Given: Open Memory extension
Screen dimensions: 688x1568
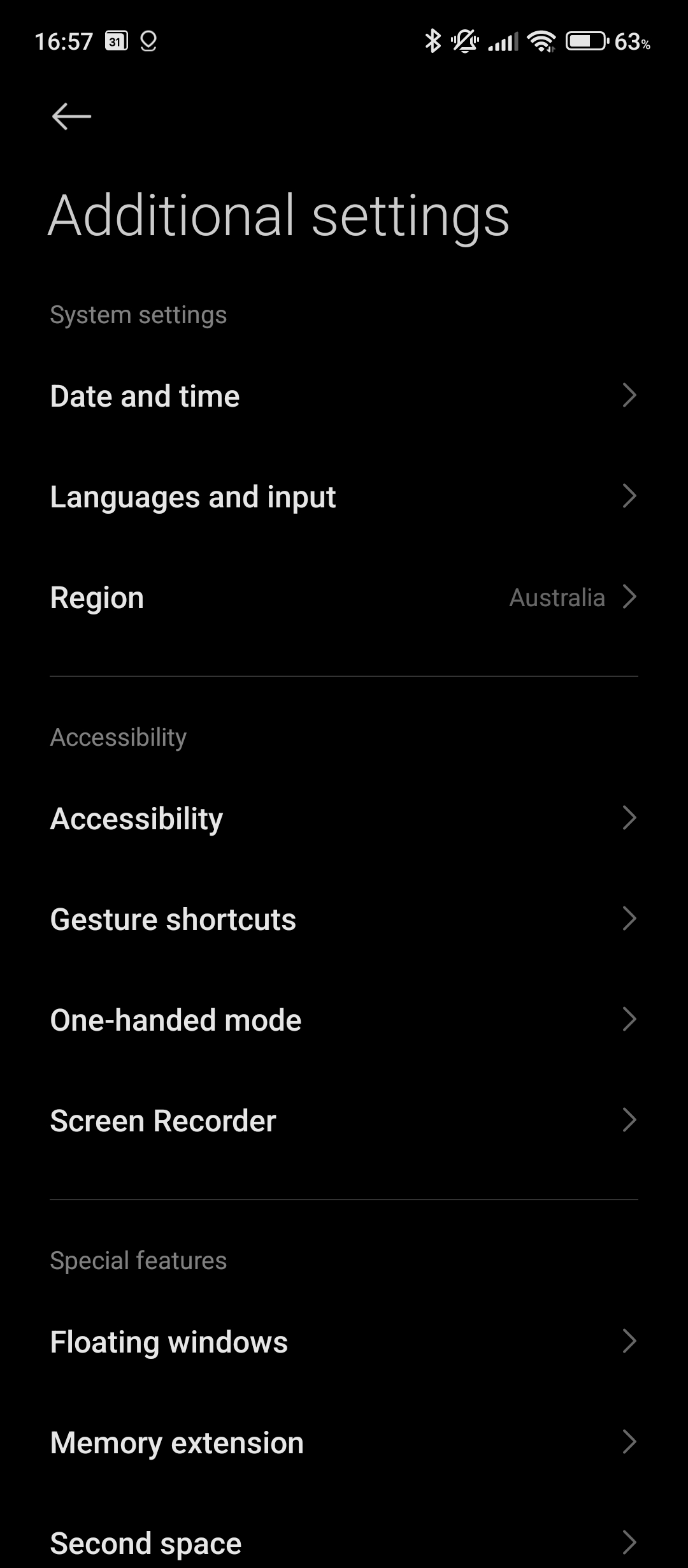Looking at the screenshot, I should pos(344,1442).
